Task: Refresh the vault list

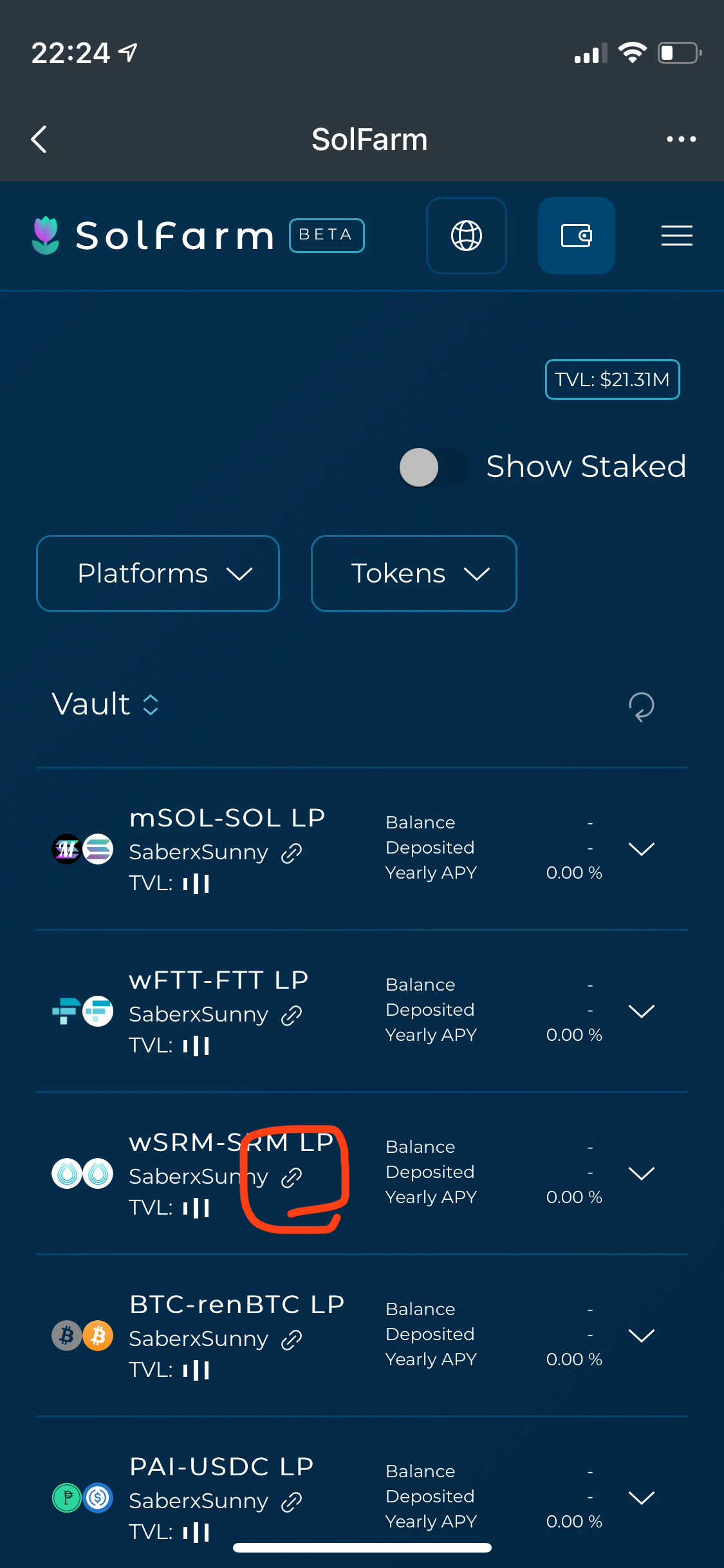Action: (641, 706)
